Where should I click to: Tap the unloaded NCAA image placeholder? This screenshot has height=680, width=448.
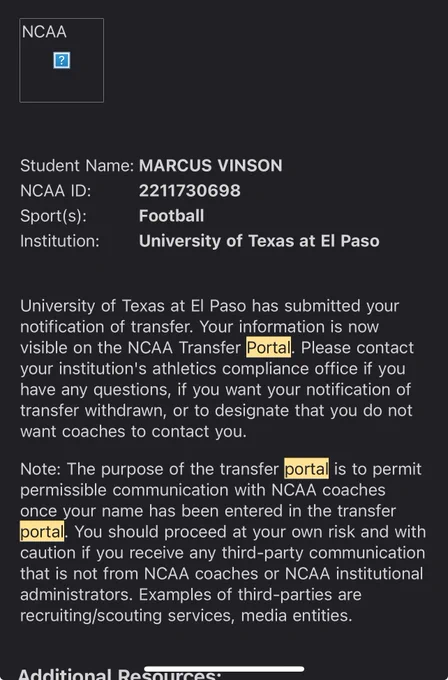[x=62, y=60]
